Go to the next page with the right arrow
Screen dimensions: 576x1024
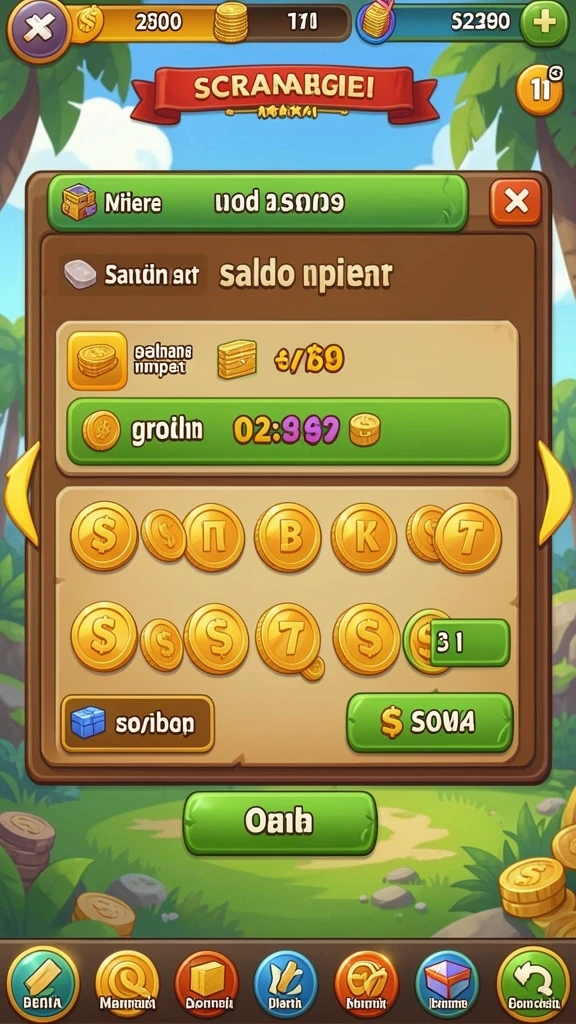[x=554, y=494]
